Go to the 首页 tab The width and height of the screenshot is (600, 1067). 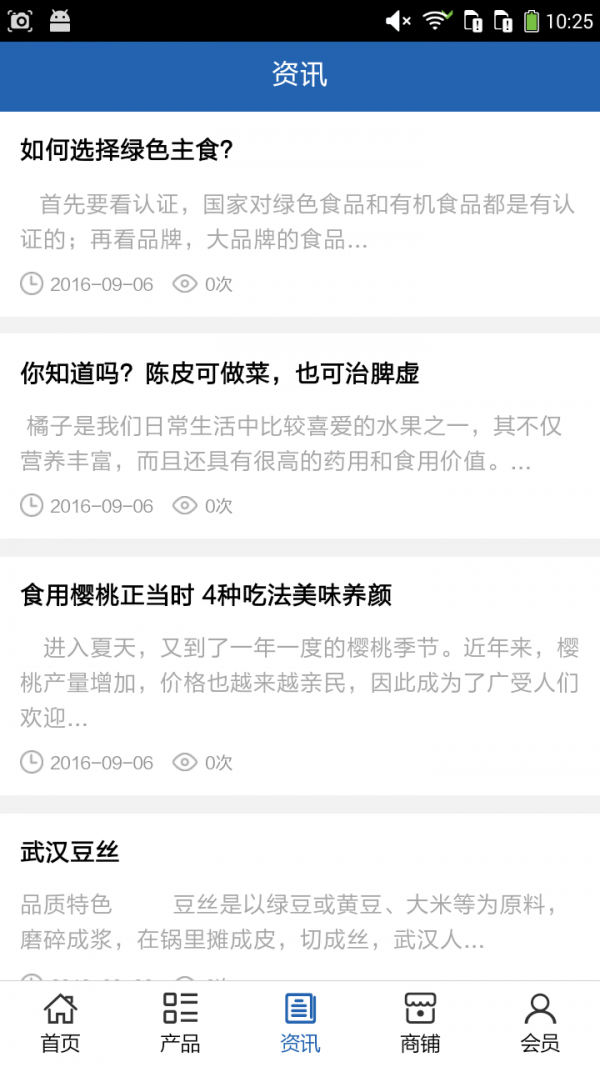tap(60, 1023)
